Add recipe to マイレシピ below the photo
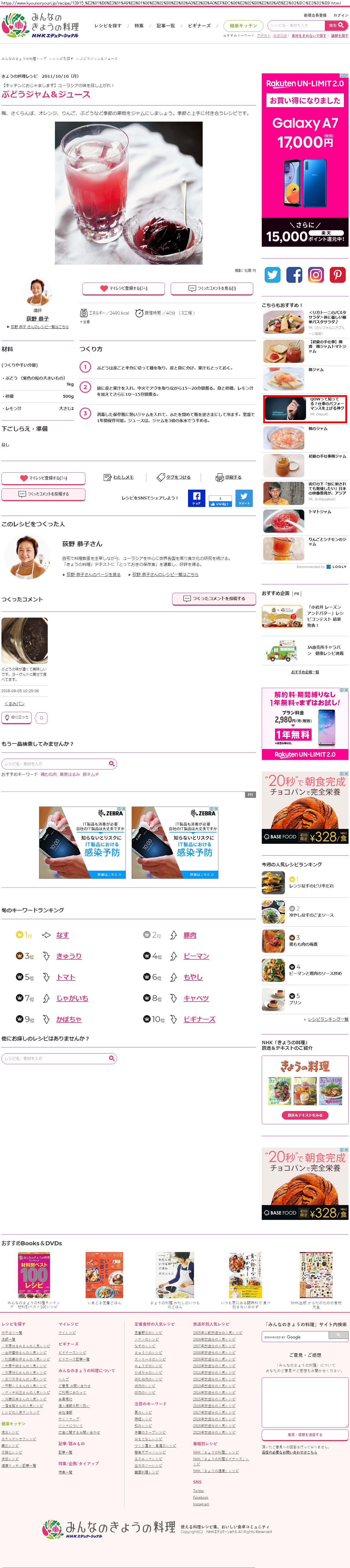Image resolution: width=350 pixels, height=1568 pixels. 124,288
